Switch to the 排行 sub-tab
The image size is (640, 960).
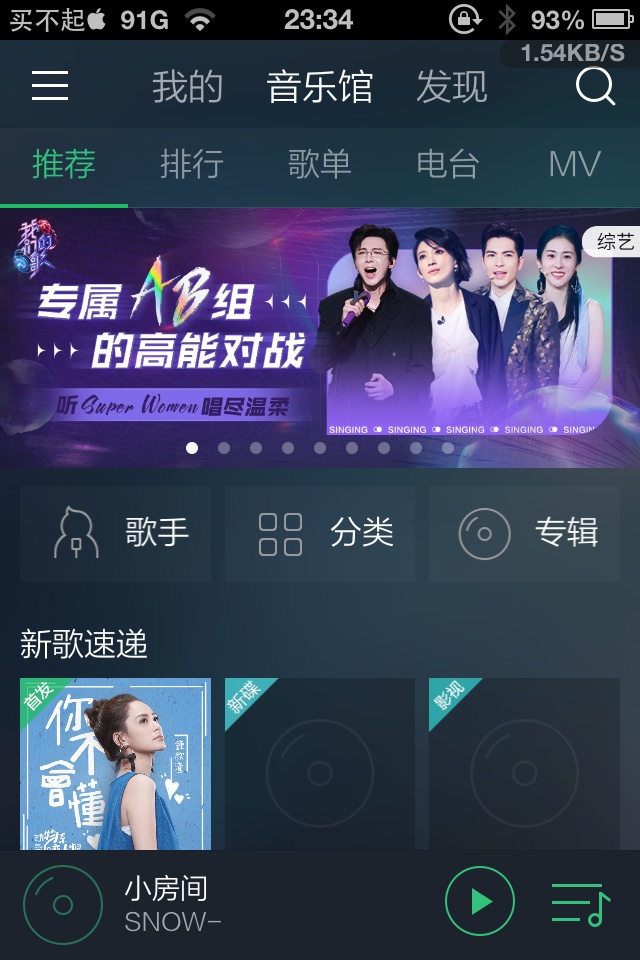tap(191, 164)
